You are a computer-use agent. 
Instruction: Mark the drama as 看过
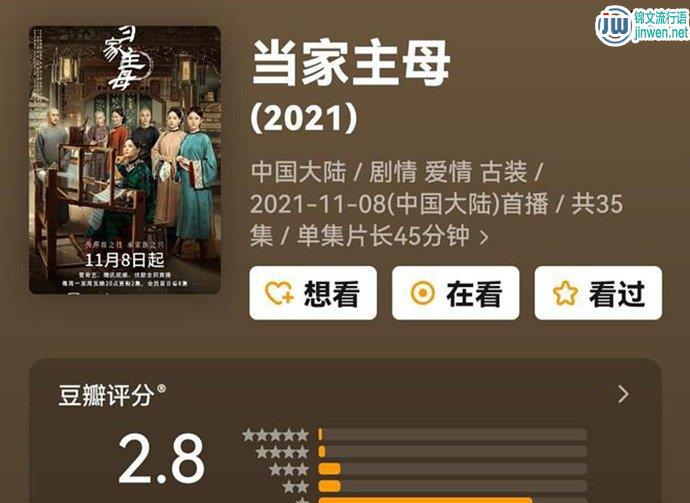point(598,293)
